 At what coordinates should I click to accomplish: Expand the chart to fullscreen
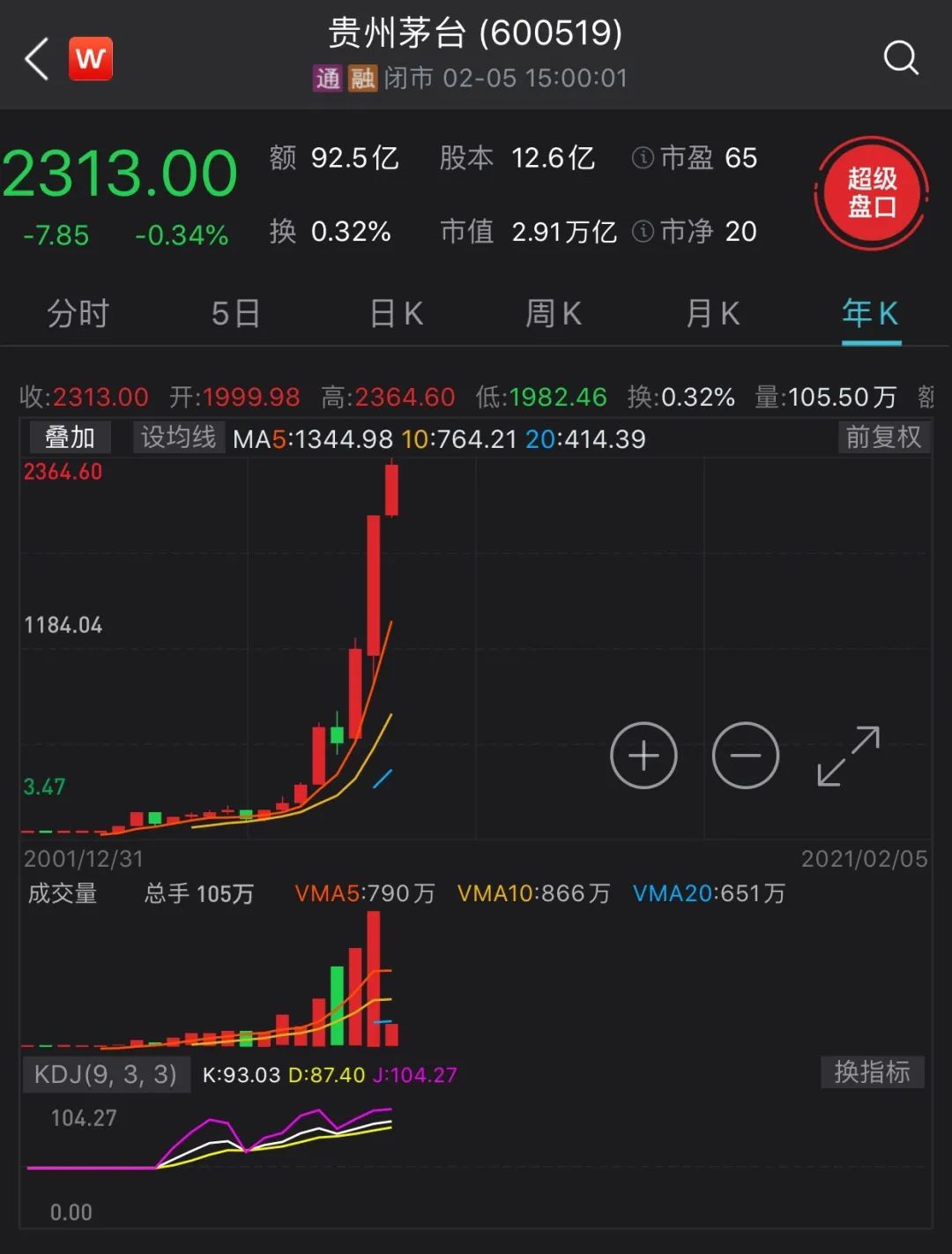[x=848, y=756]
